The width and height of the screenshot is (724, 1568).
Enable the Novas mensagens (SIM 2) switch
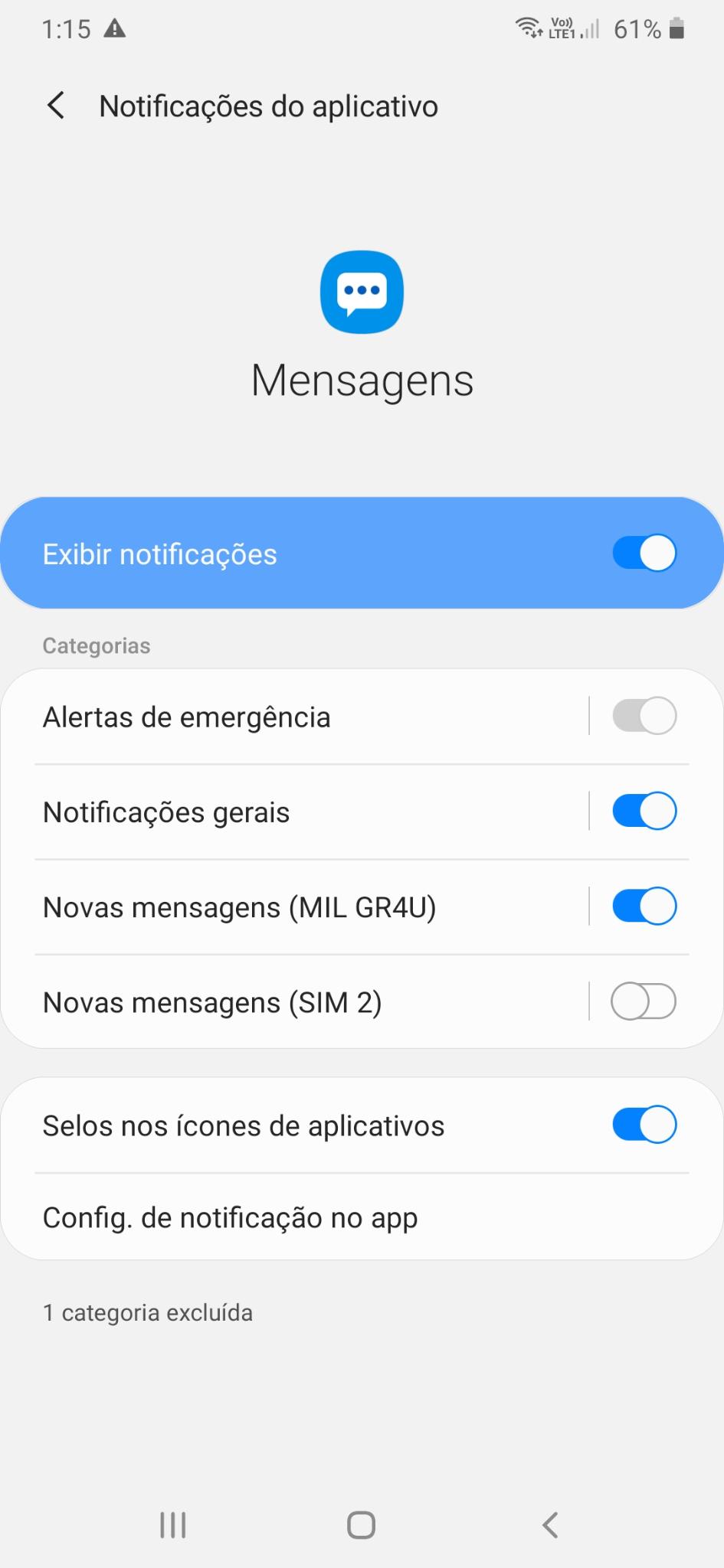coord(644,1001)
